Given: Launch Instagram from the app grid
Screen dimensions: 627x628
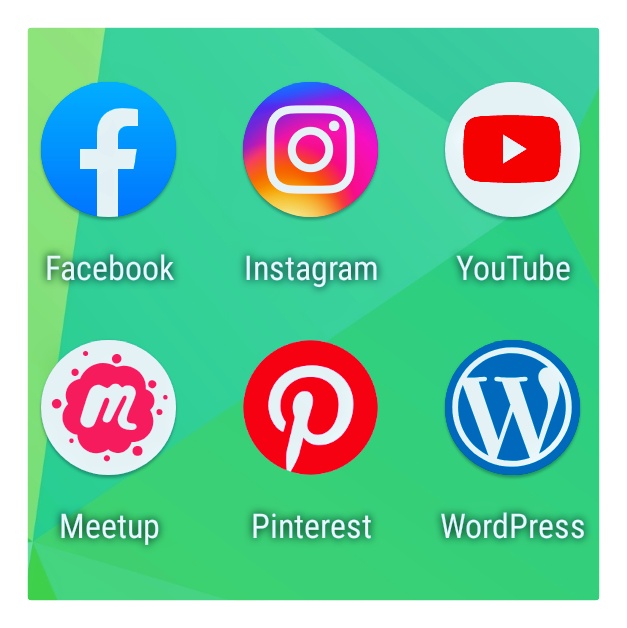Looking at the screenshot, I should [x=311, y=150].
